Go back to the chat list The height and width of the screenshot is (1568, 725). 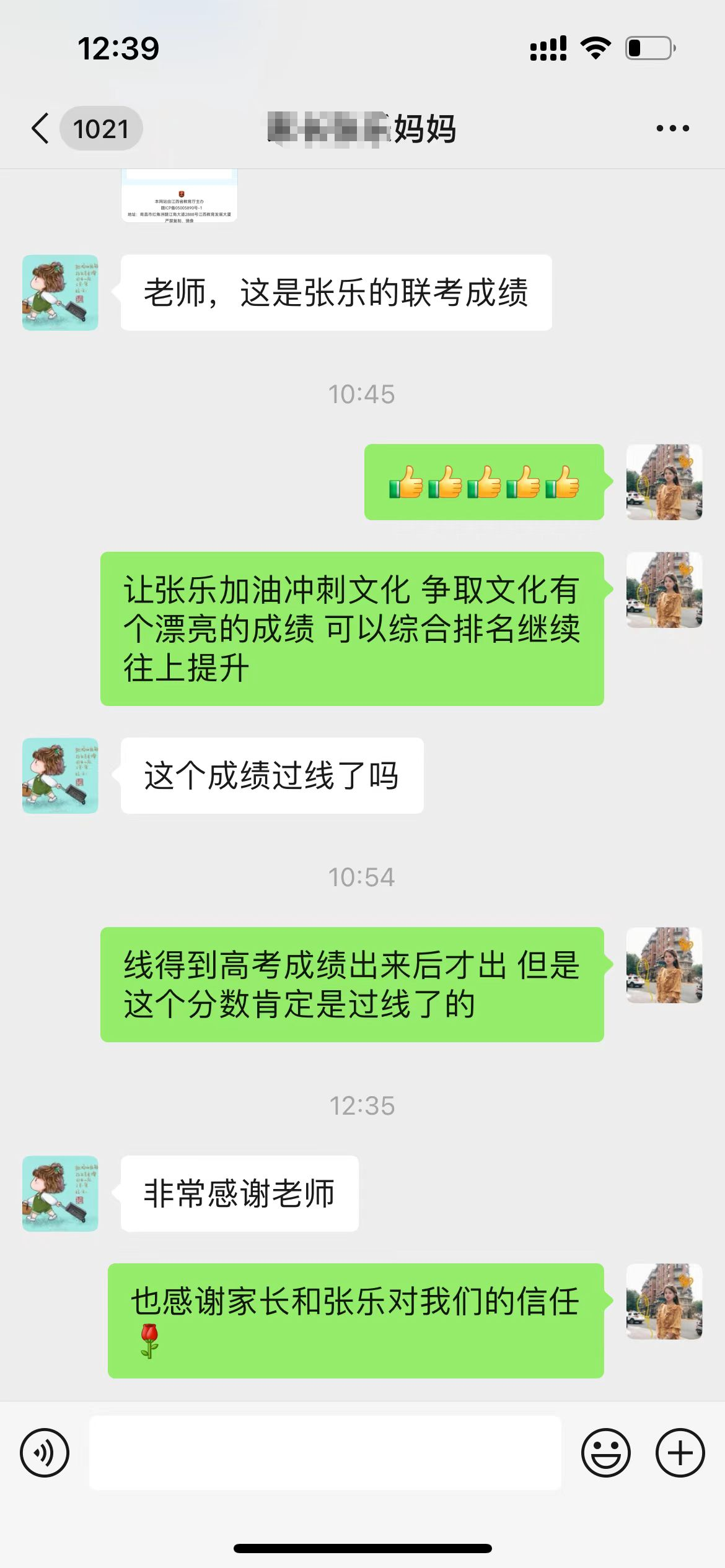point(41,129)
